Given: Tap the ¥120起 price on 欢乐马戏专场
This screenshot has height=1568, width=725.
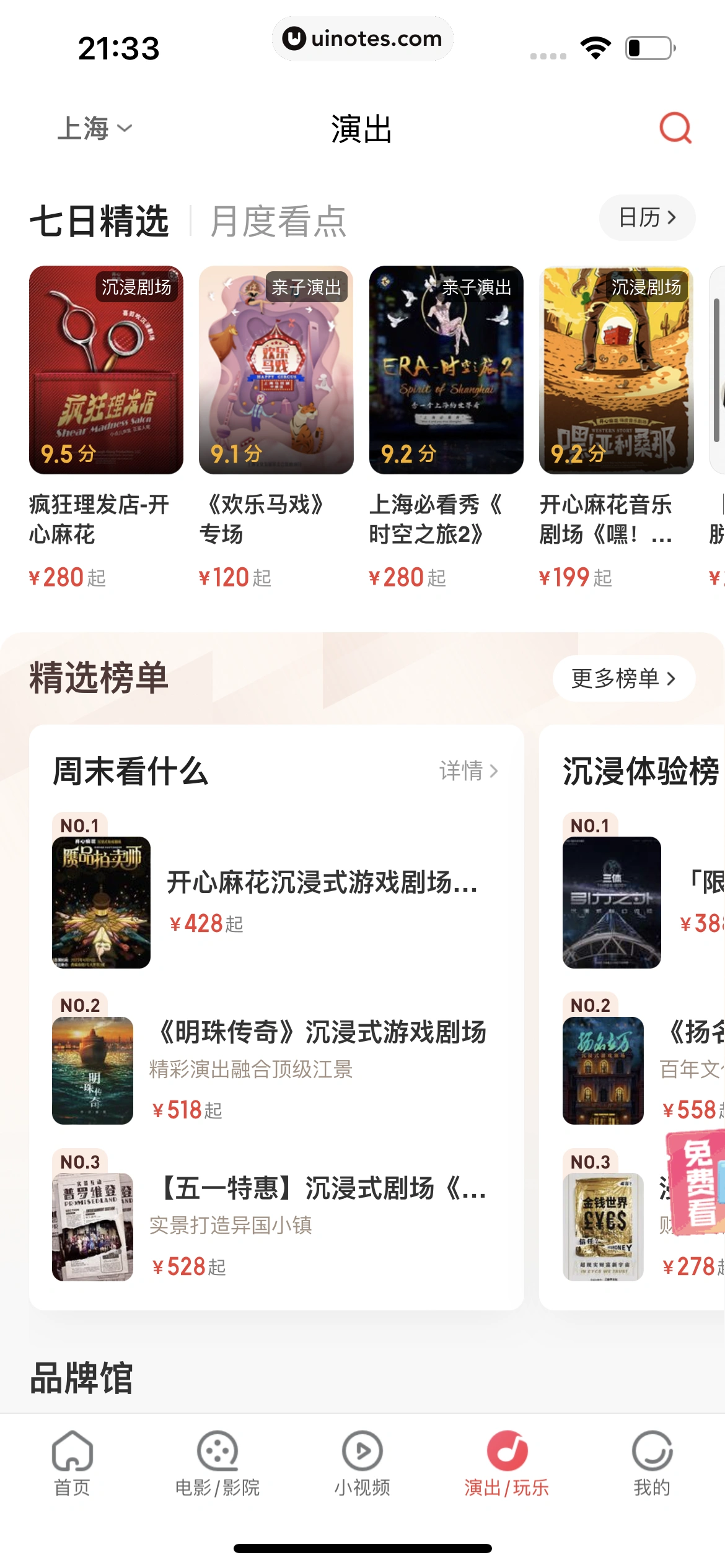Looking at the screenshot, I should tap(235, 577).
